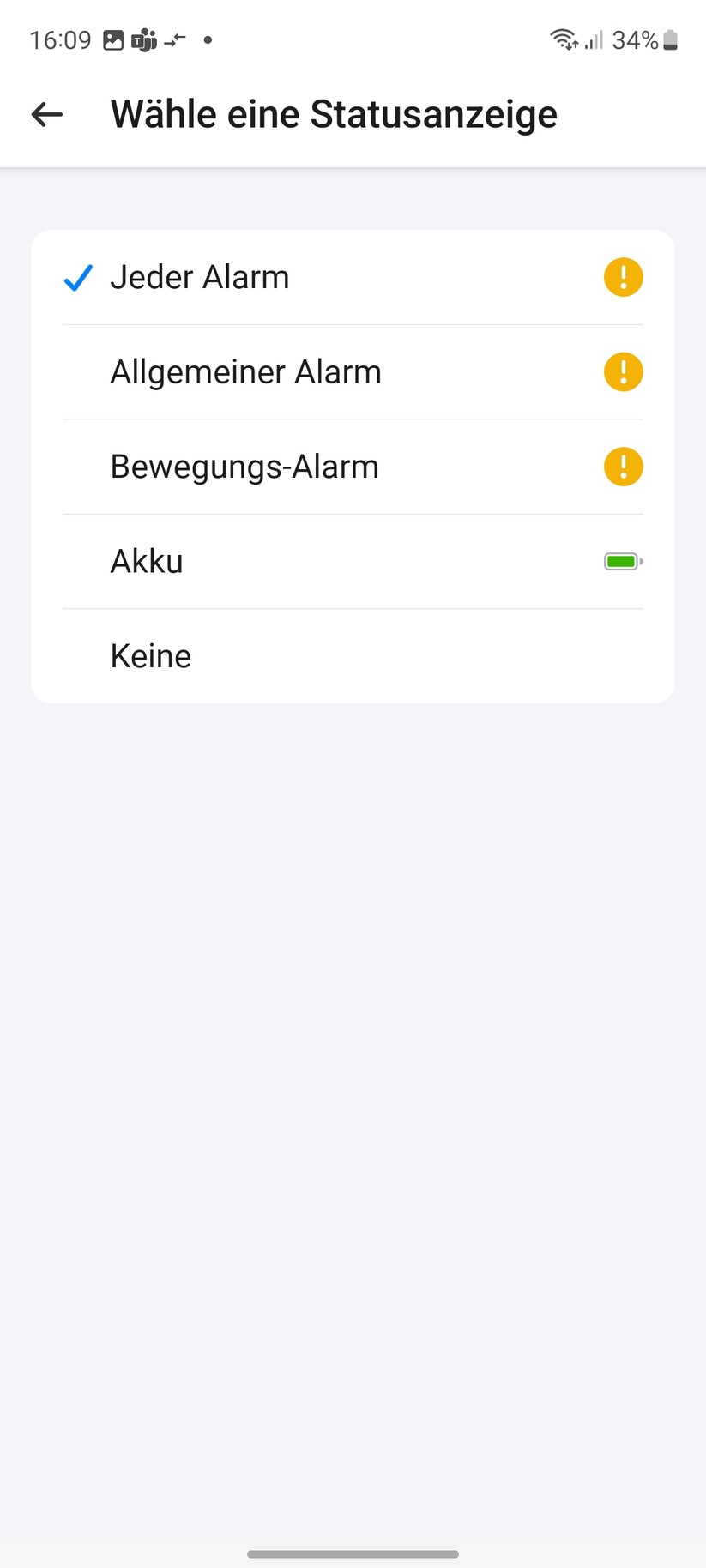Click the Wi-Fi icon in the status bar
This screenshot has width=706, height=1568.
(562, 39)
